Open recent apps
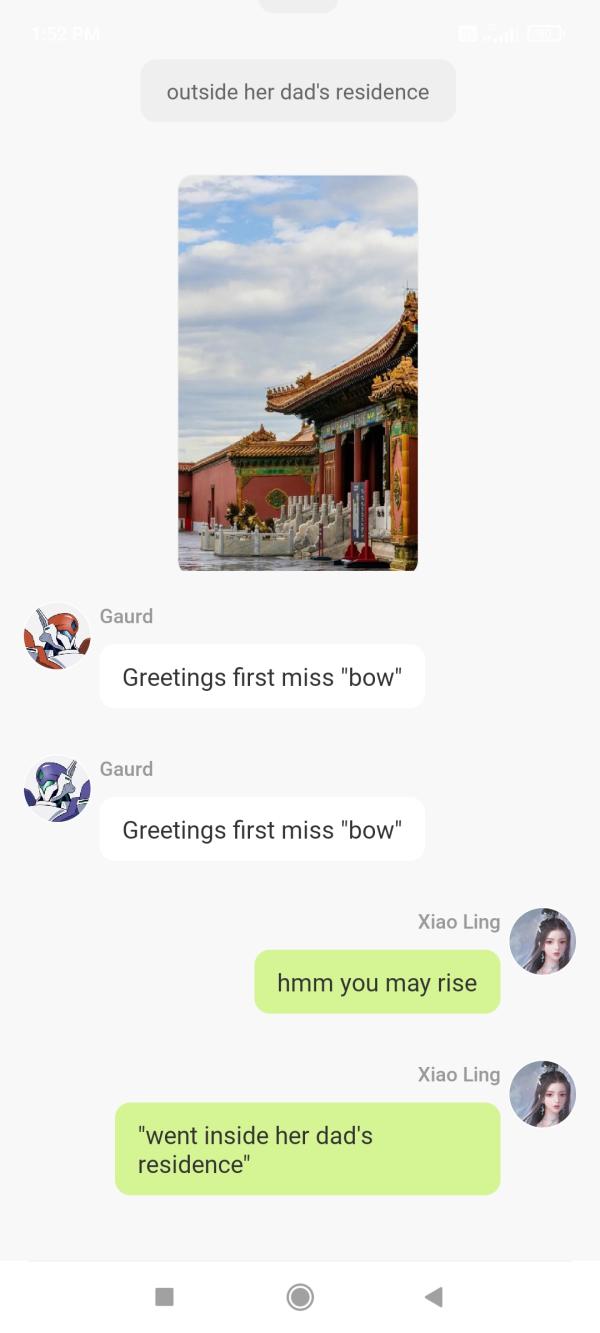The image size is (600, 1333). click(165, 1297)
